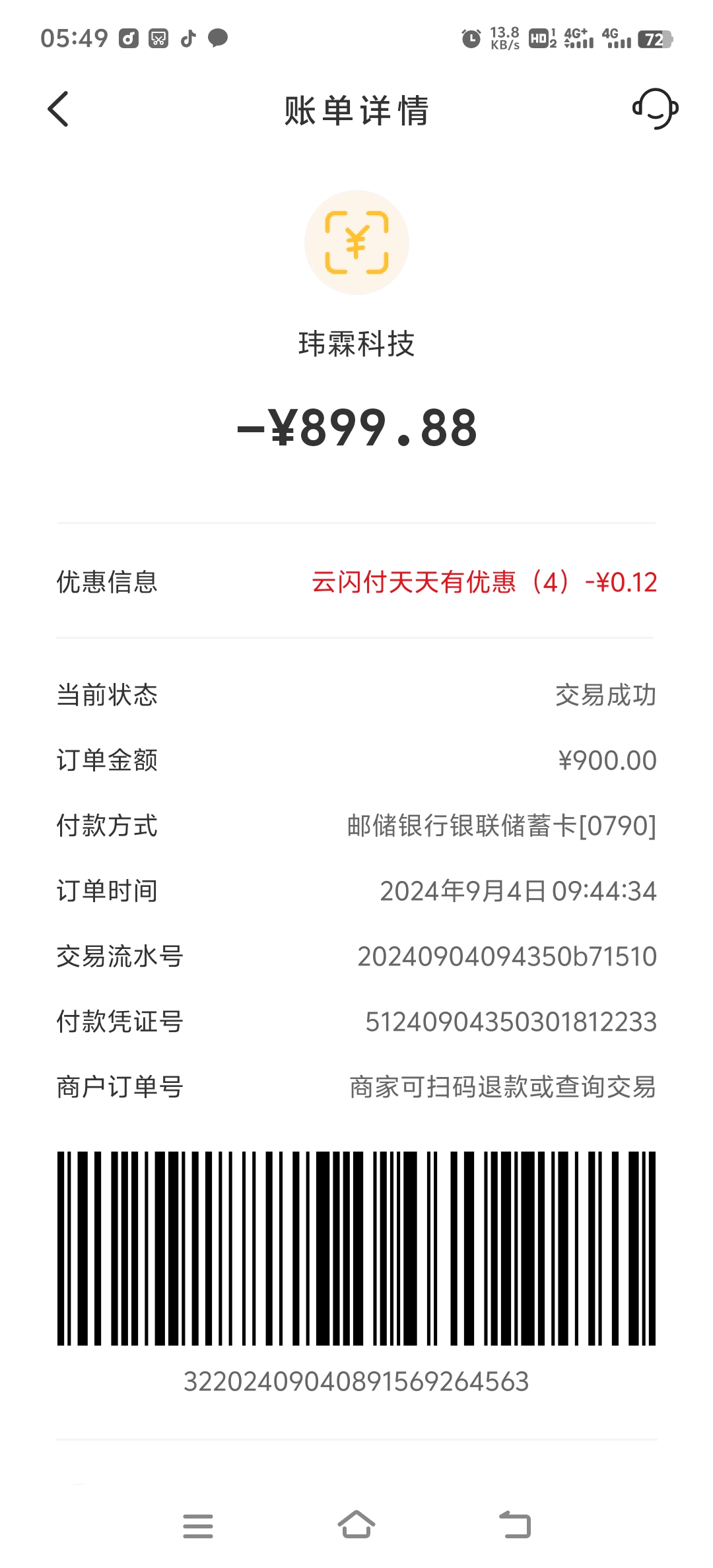
Task: Open customer service headset icon
Action: 655,109
